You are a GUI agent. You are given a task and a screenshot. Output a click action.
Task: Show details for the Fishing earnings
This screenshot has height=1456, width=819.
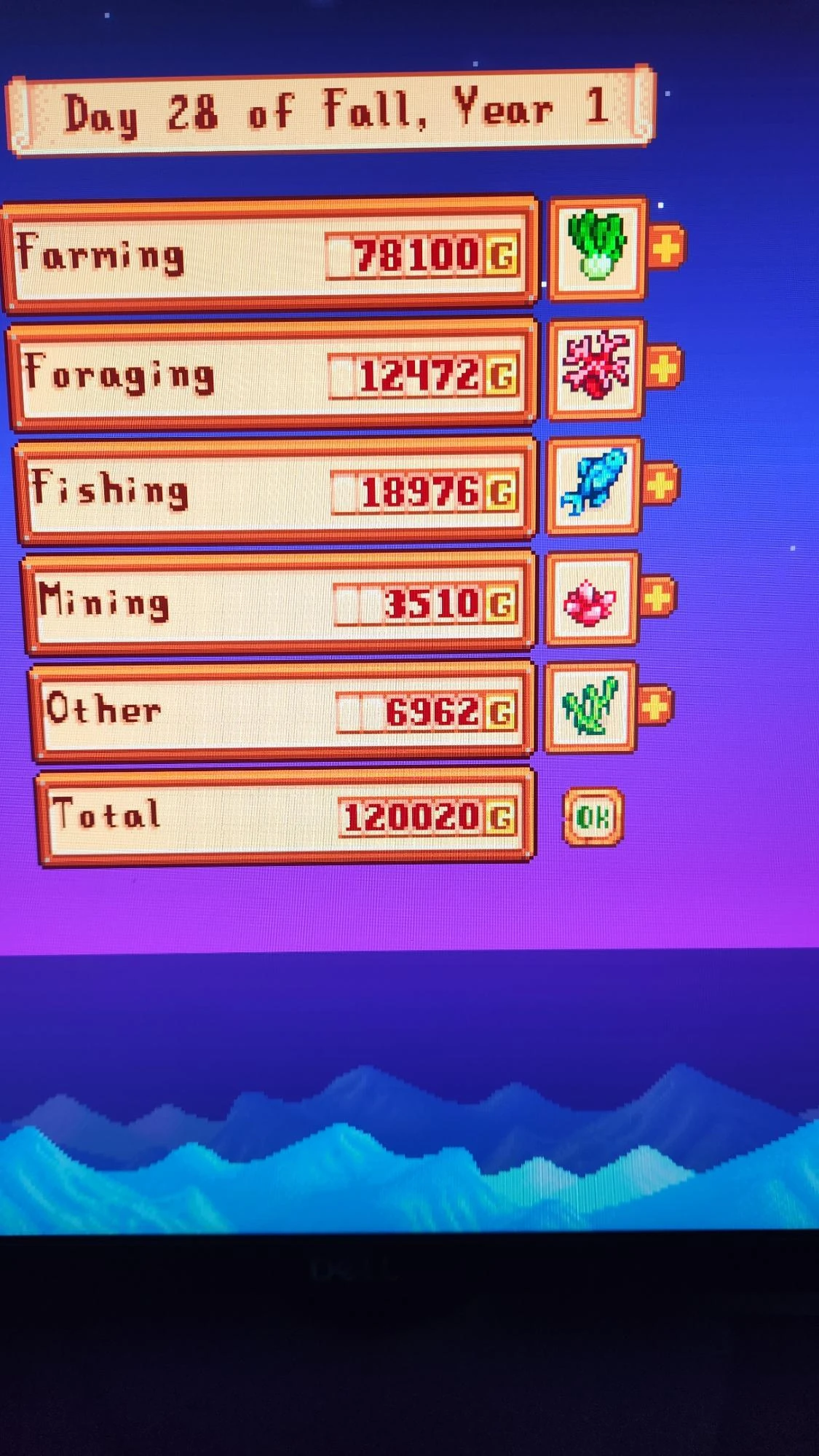[660, 484]
